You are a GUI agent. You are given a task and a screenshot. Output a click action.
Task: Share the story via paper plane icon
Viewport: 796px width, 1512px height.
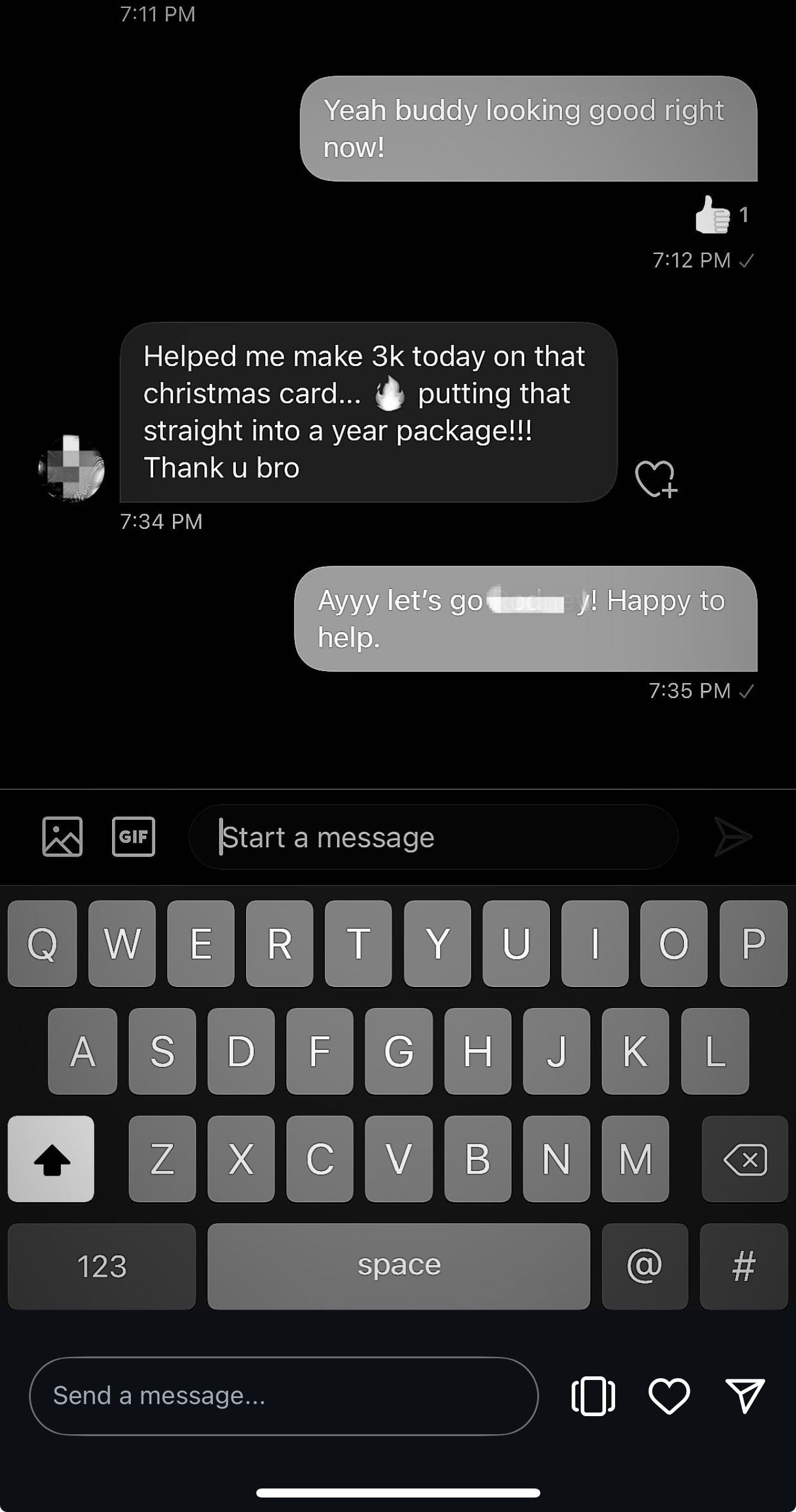(x=745, y=1395)
